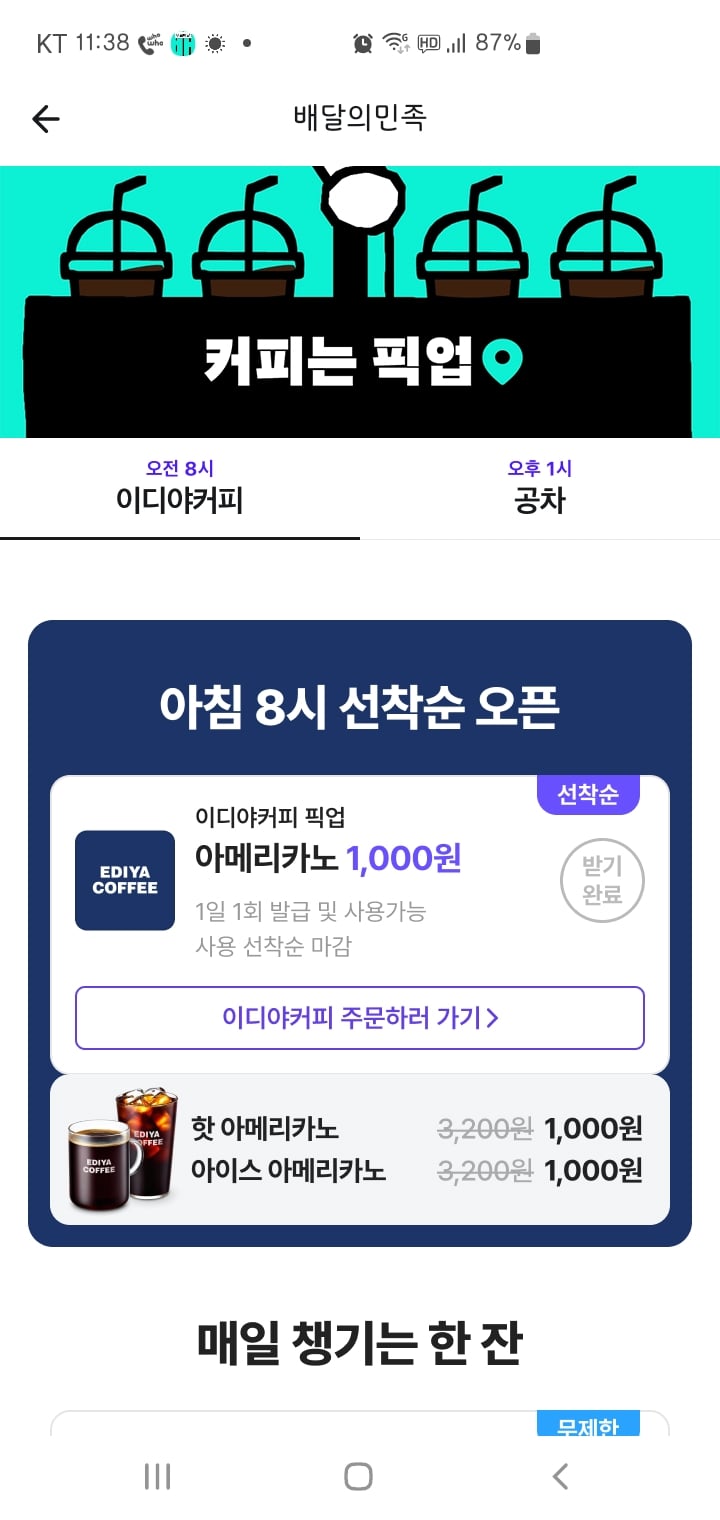Image resolution: width=720 pixels, height=1520 pixels.
Task: Open 이디야커피 주문하러 가기
Action: (x=360, y=1018)
